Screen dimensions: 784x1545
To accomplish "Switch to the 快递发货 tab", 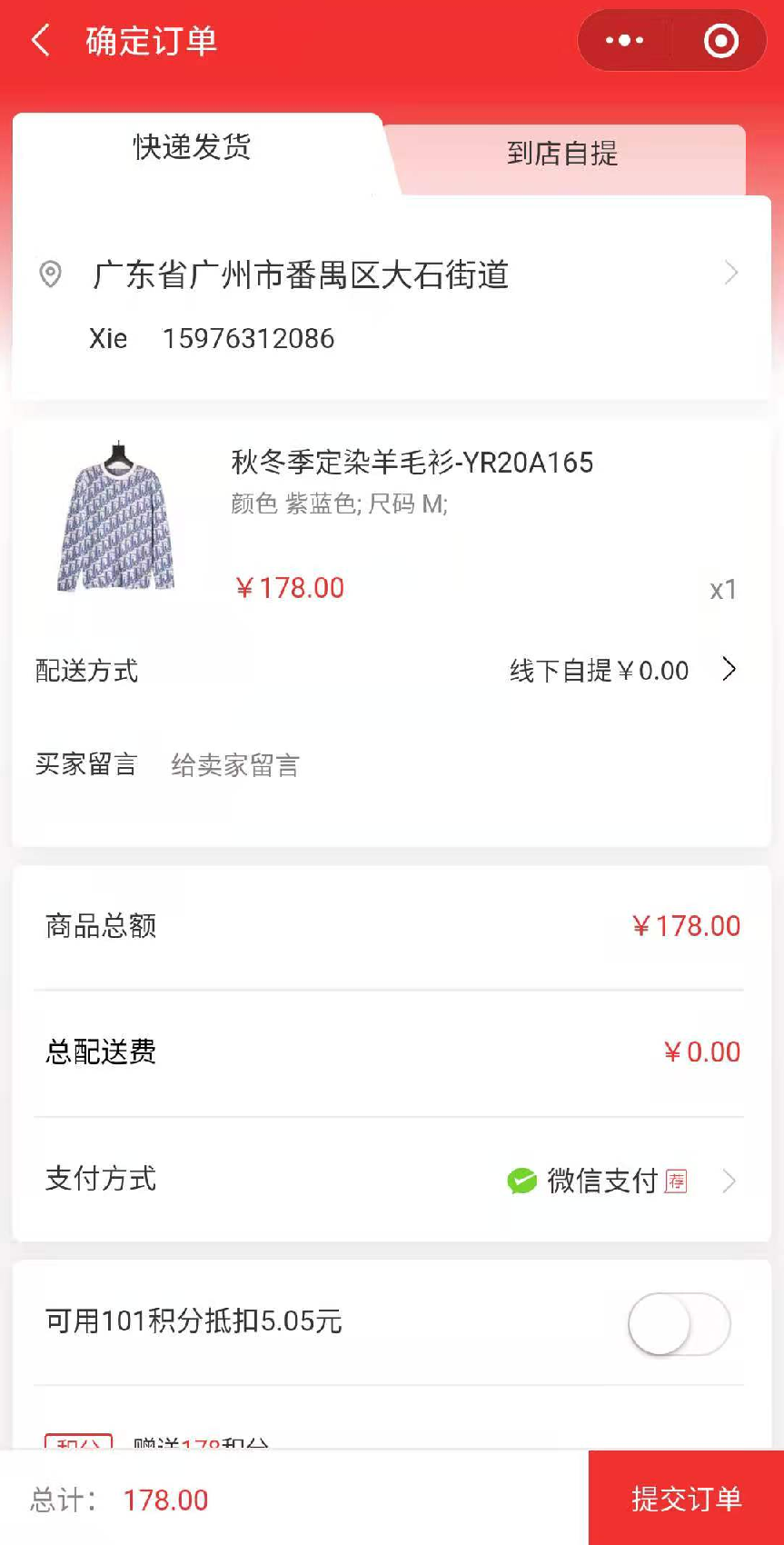I will [193, 147].
